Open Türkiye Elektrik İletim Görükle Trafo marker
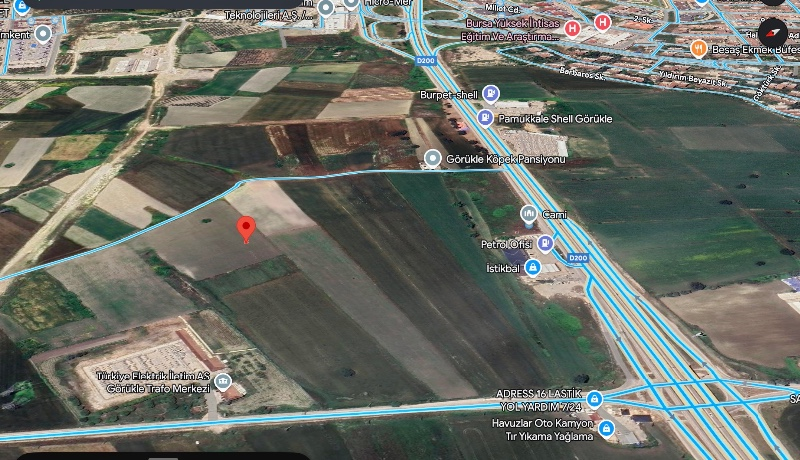The height and width of the screenshot is (460, 800). point(223,381)
